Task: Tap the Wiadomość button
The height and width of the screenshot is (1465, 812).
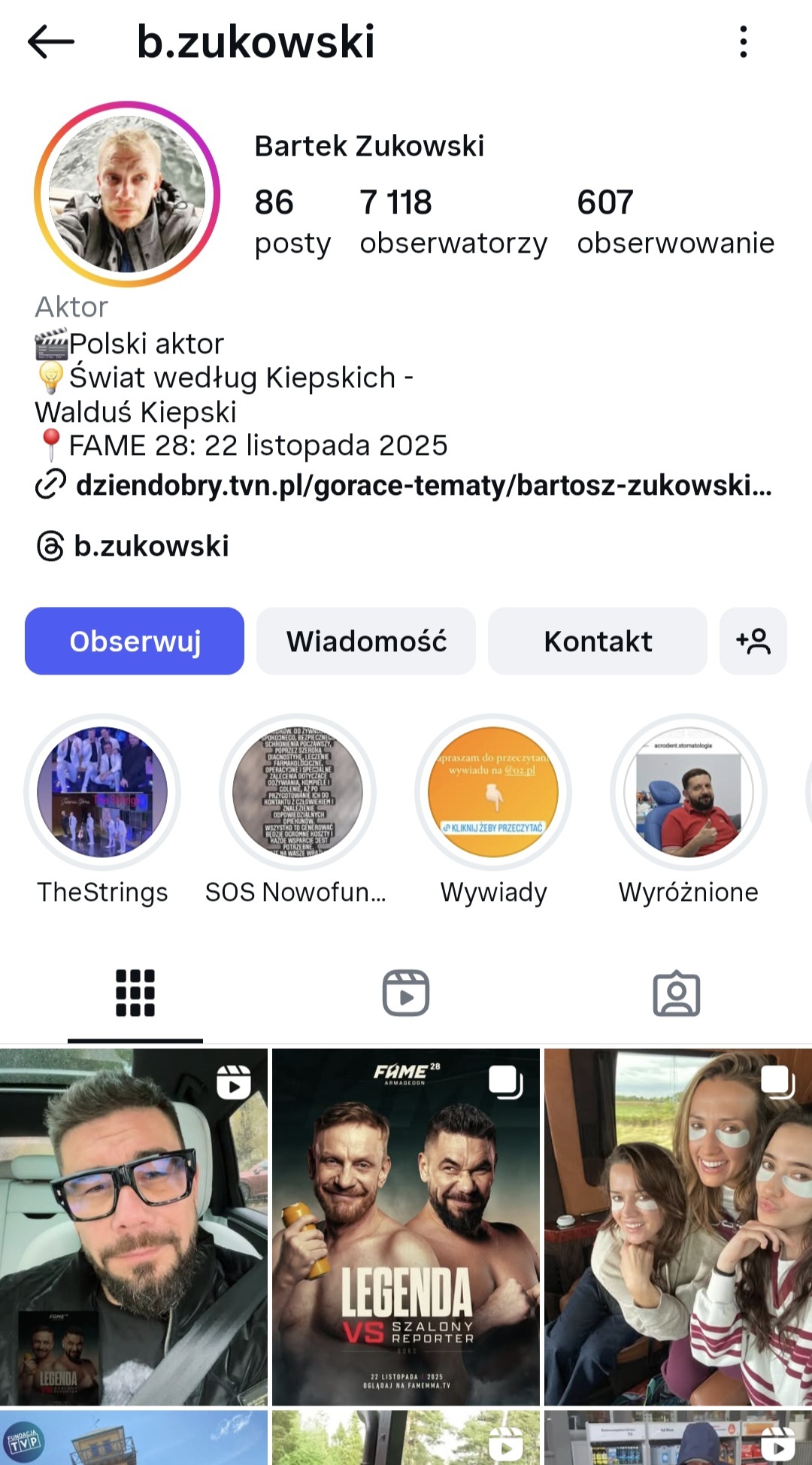Action: coord(366,641)
